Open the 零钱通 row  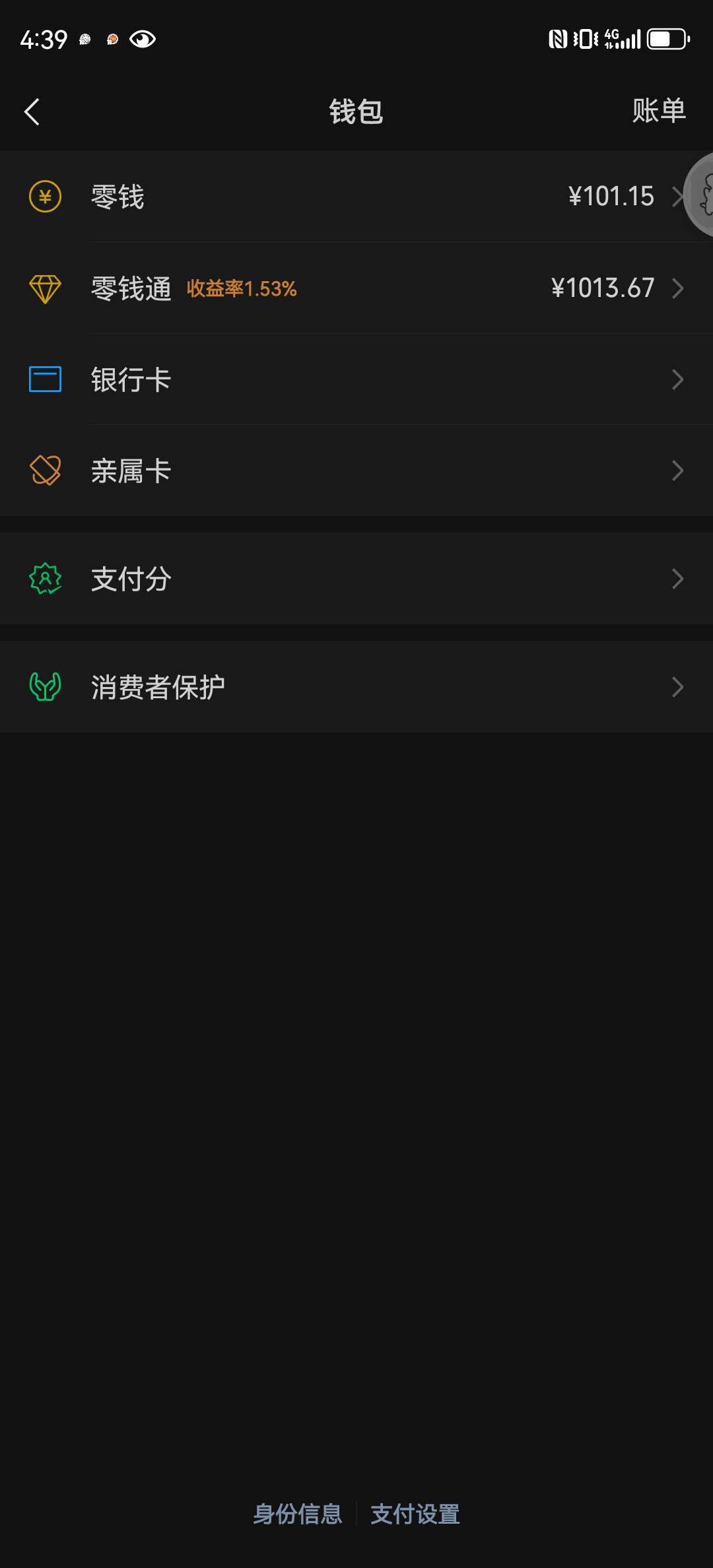click(x=356, y=288)
